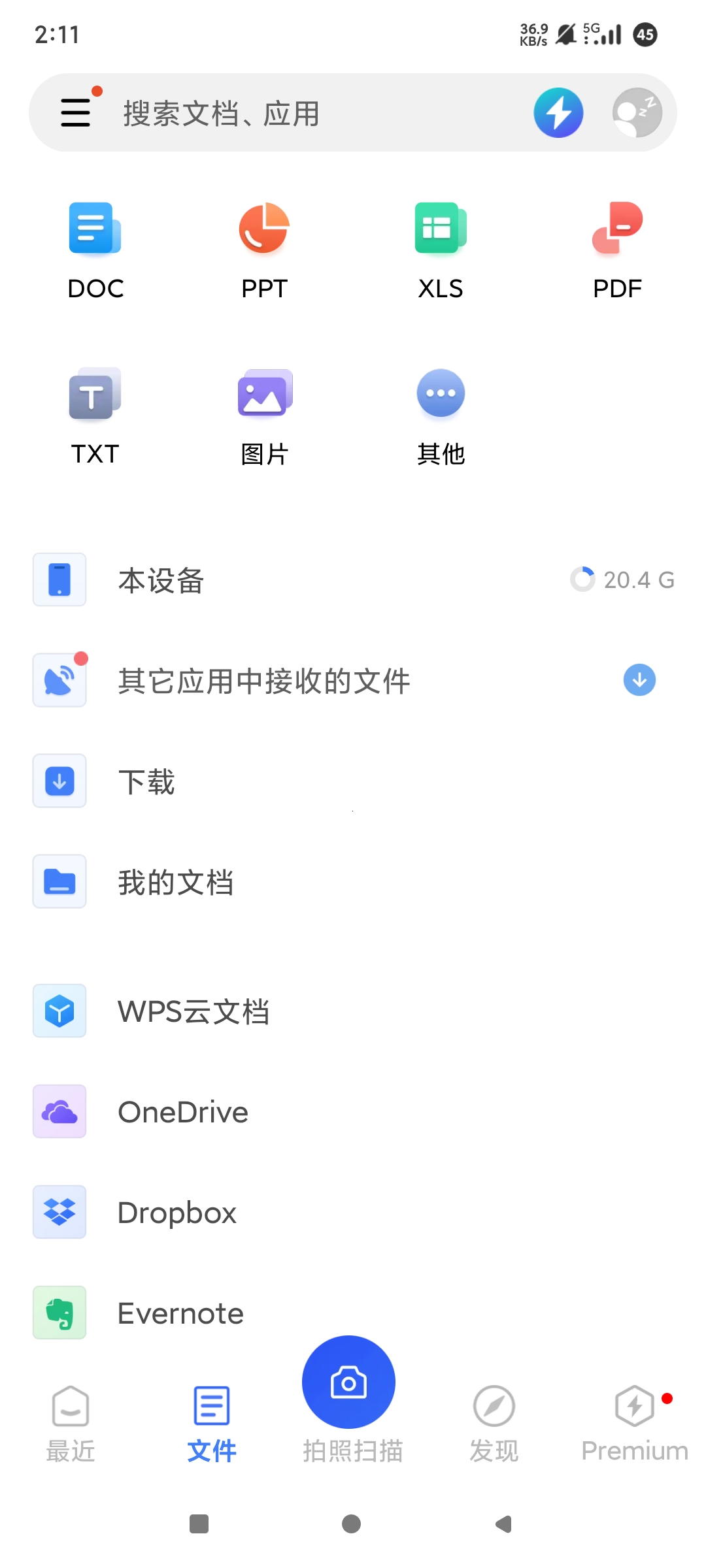
Task: Browse PDF files
Action: (617, 251)
